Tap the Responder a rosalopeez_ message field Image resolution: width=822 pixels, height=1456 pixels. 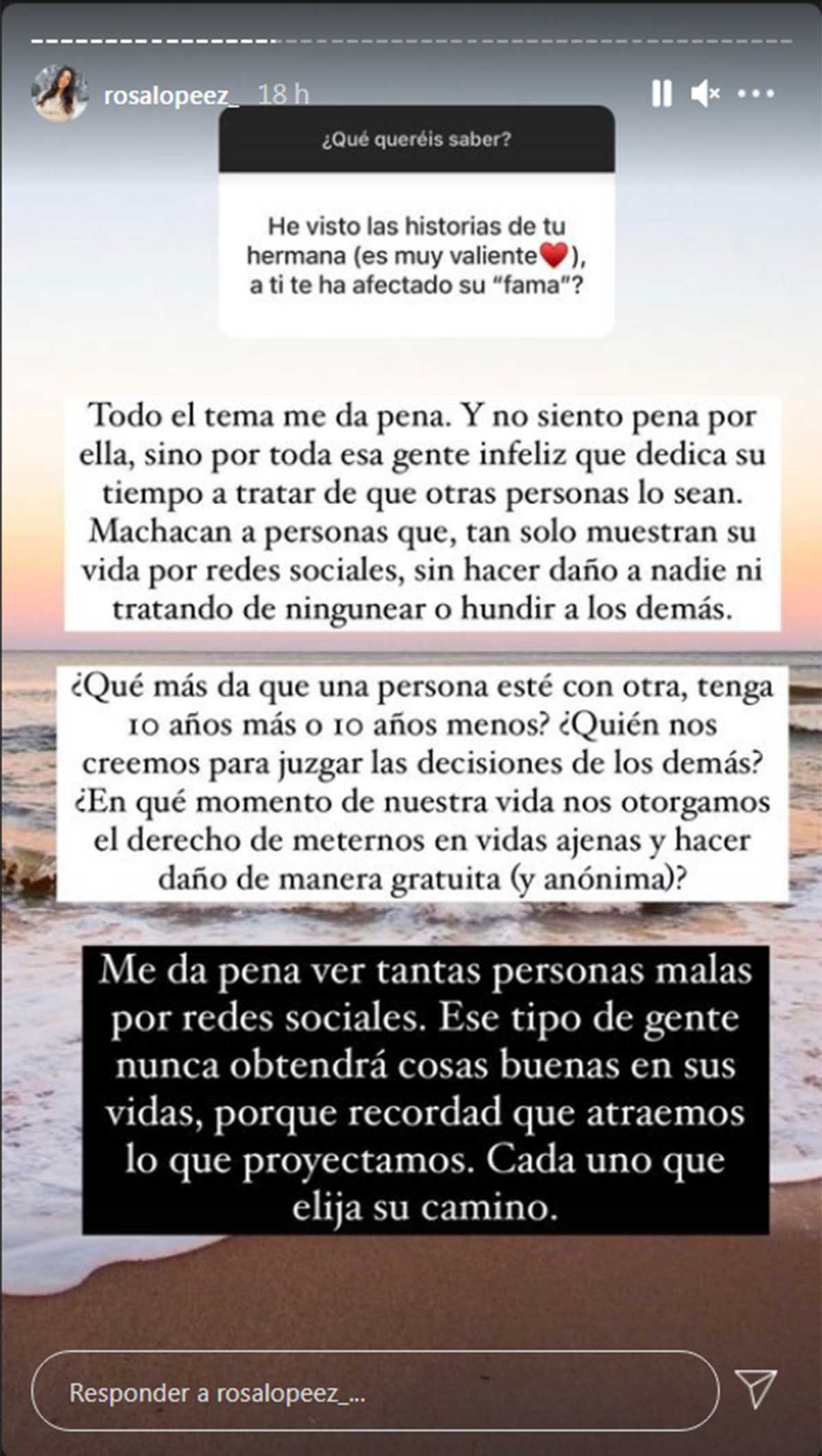375,1392
